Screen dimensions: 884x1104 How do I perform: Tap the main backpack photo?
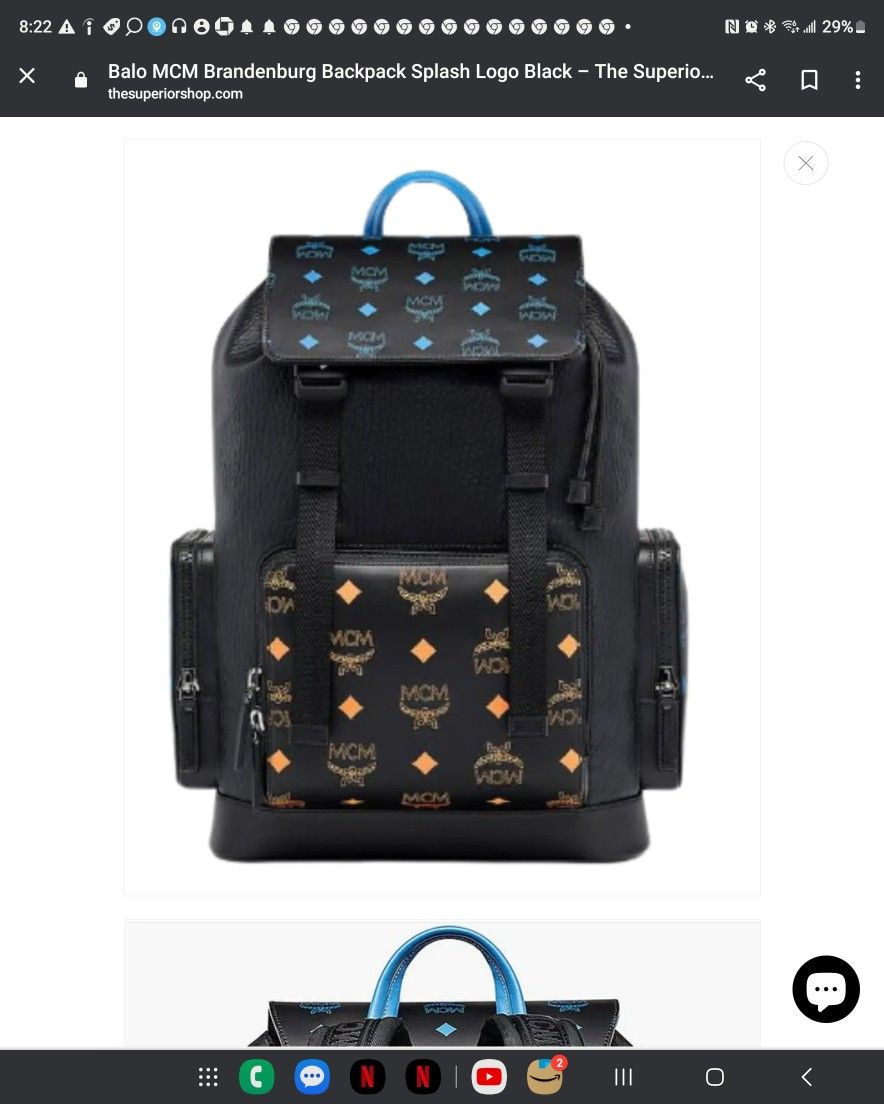click(x=441, y=515)
